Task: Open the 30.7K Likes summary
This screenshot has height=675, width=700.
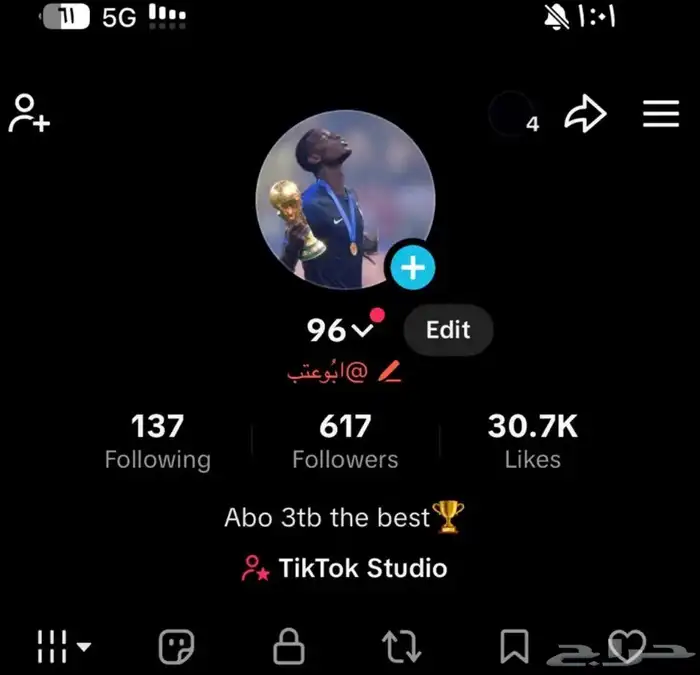Action: click(533, 441)
